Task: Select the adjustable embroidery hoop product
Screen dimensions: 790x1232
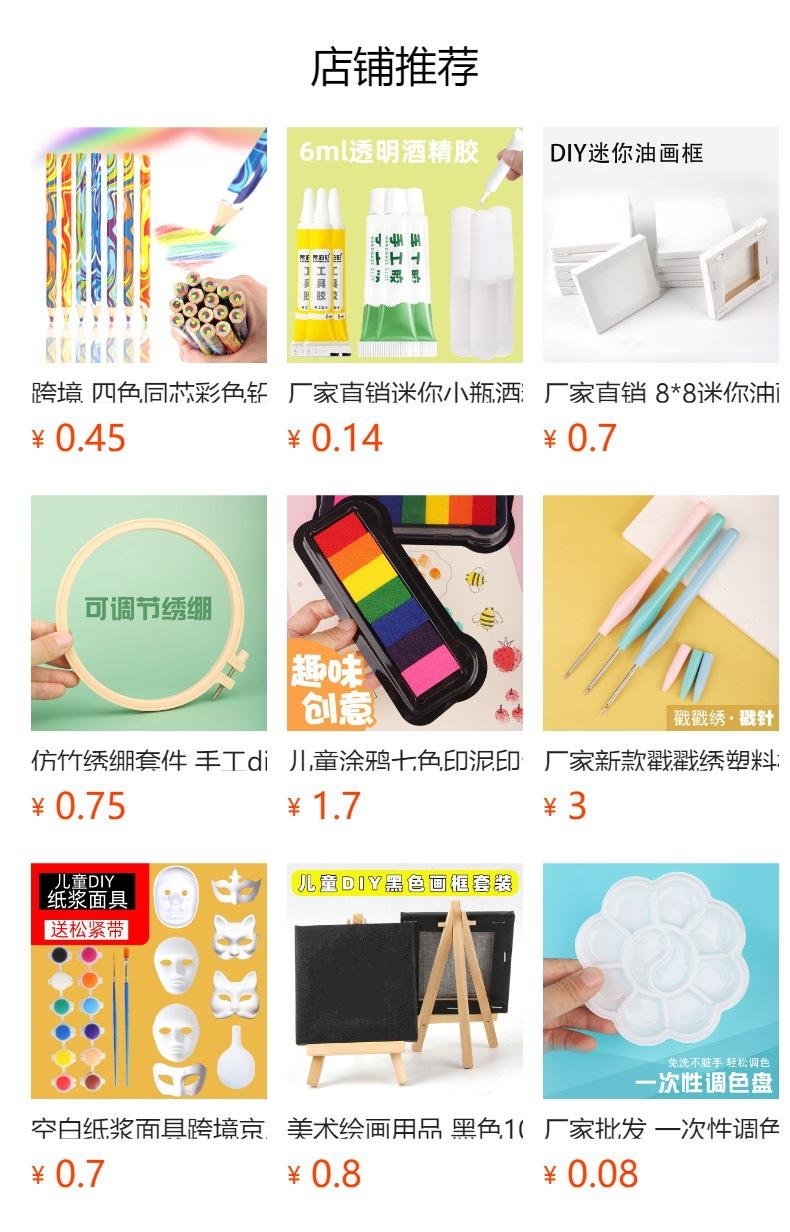Action: click(x=149, y=613)
